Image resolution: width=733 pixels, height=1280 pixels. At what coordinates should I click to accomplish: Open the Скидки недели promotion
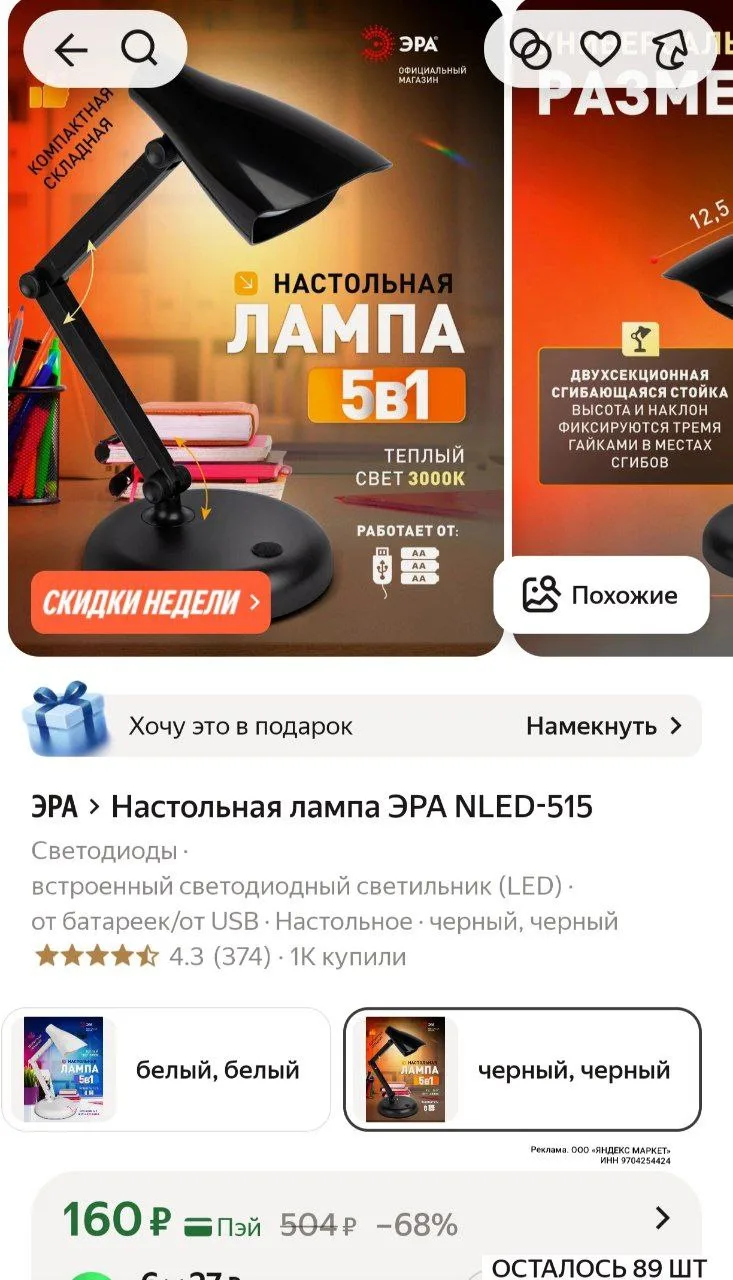click(x=151, y=602)
